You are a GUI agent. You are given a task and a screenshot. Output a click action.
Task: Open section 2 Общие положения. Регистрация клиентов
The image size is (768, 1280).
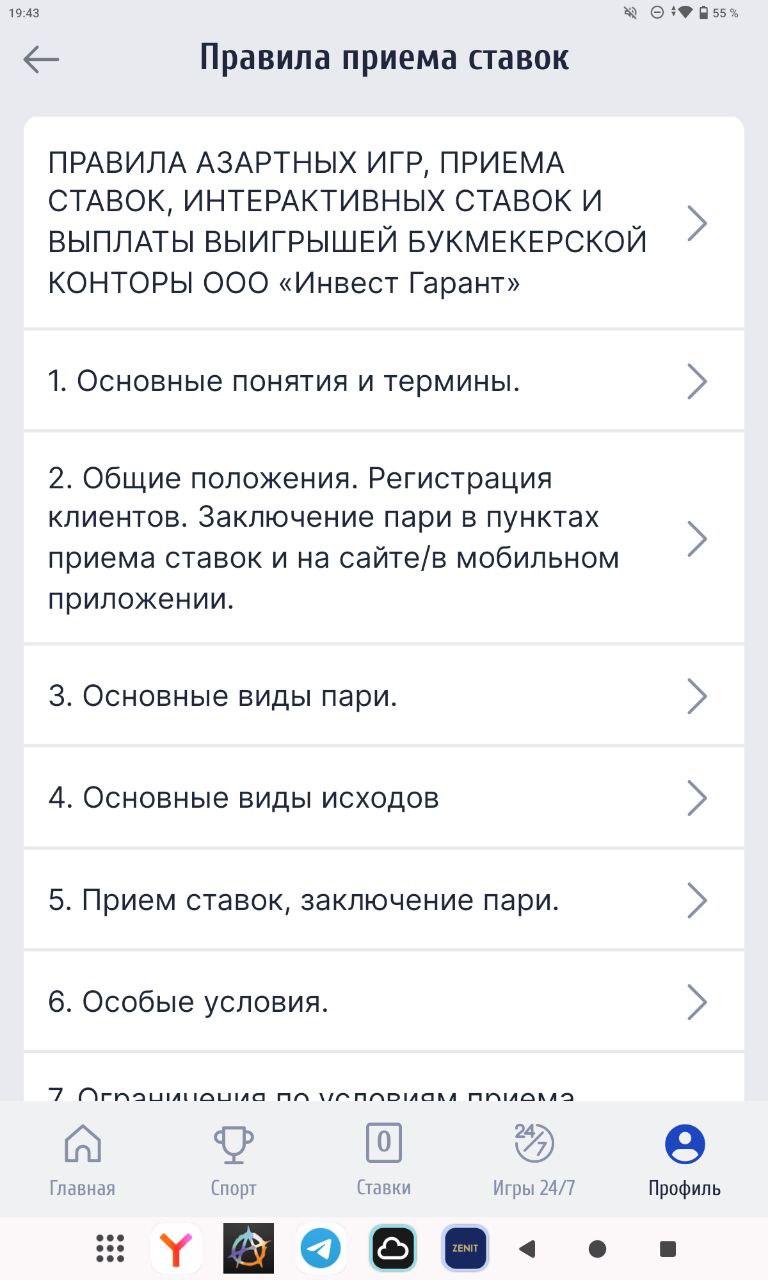click(x=384, y=538)
